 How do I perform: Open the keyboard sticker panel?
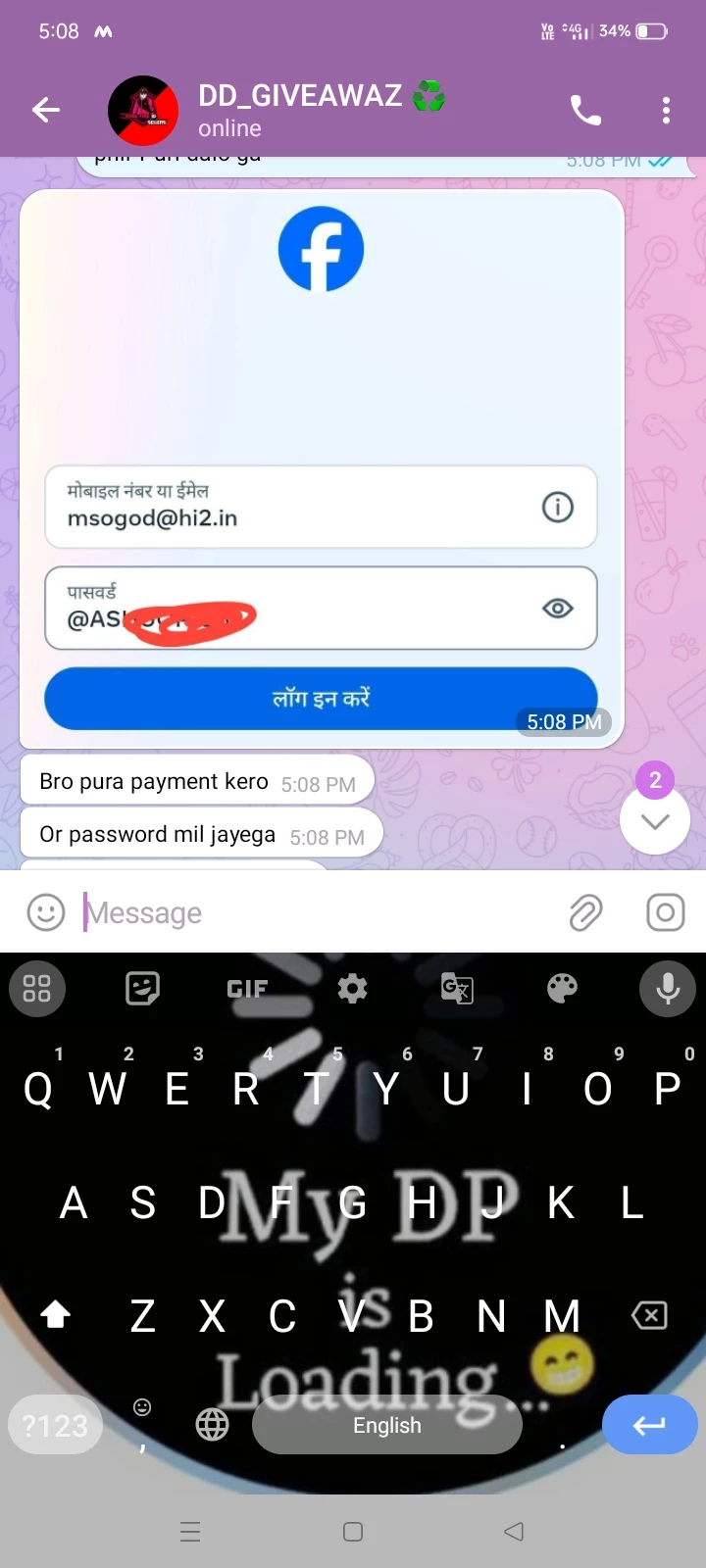click(x=142, y=989)
